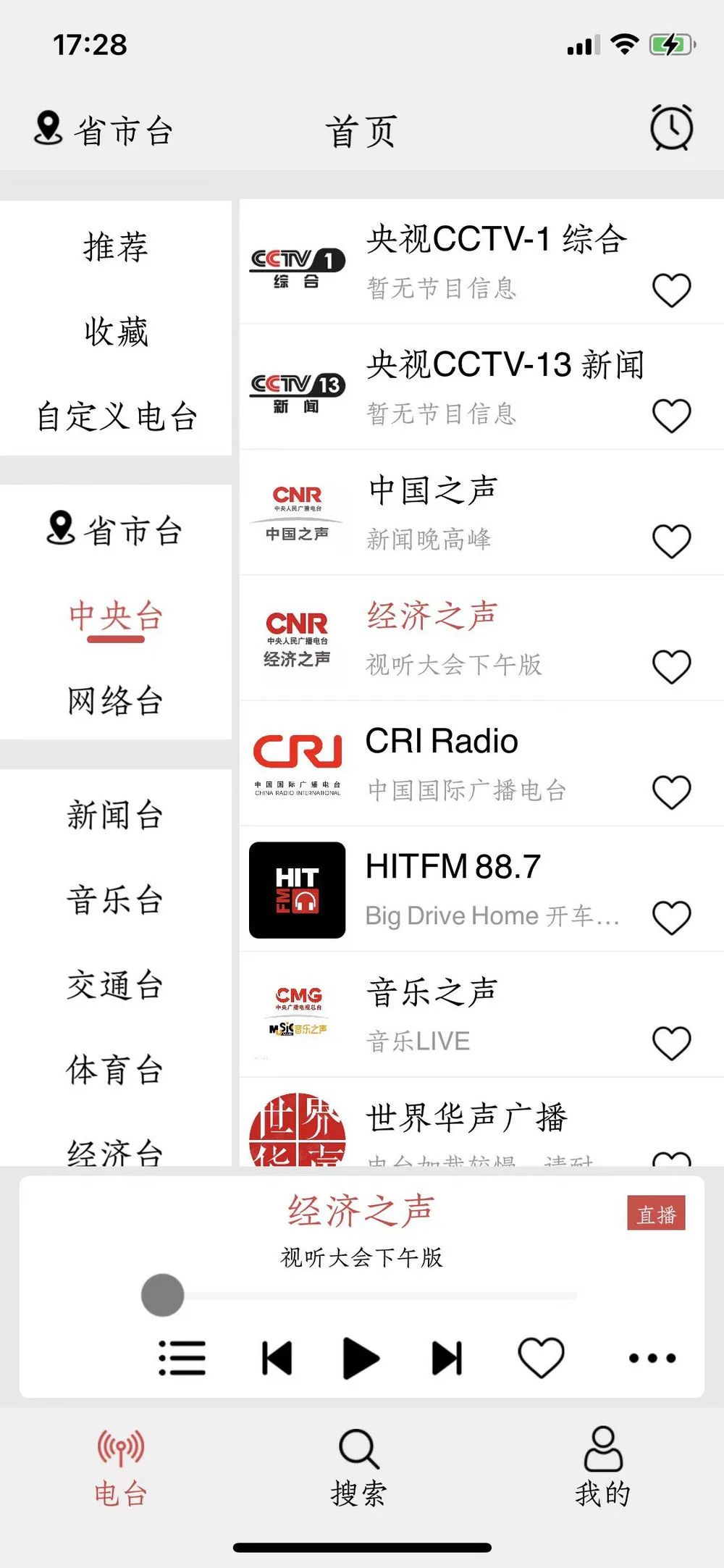Open CRI Radio station
The width and height of the screenshot is (724, 1568).
[481, 763]
